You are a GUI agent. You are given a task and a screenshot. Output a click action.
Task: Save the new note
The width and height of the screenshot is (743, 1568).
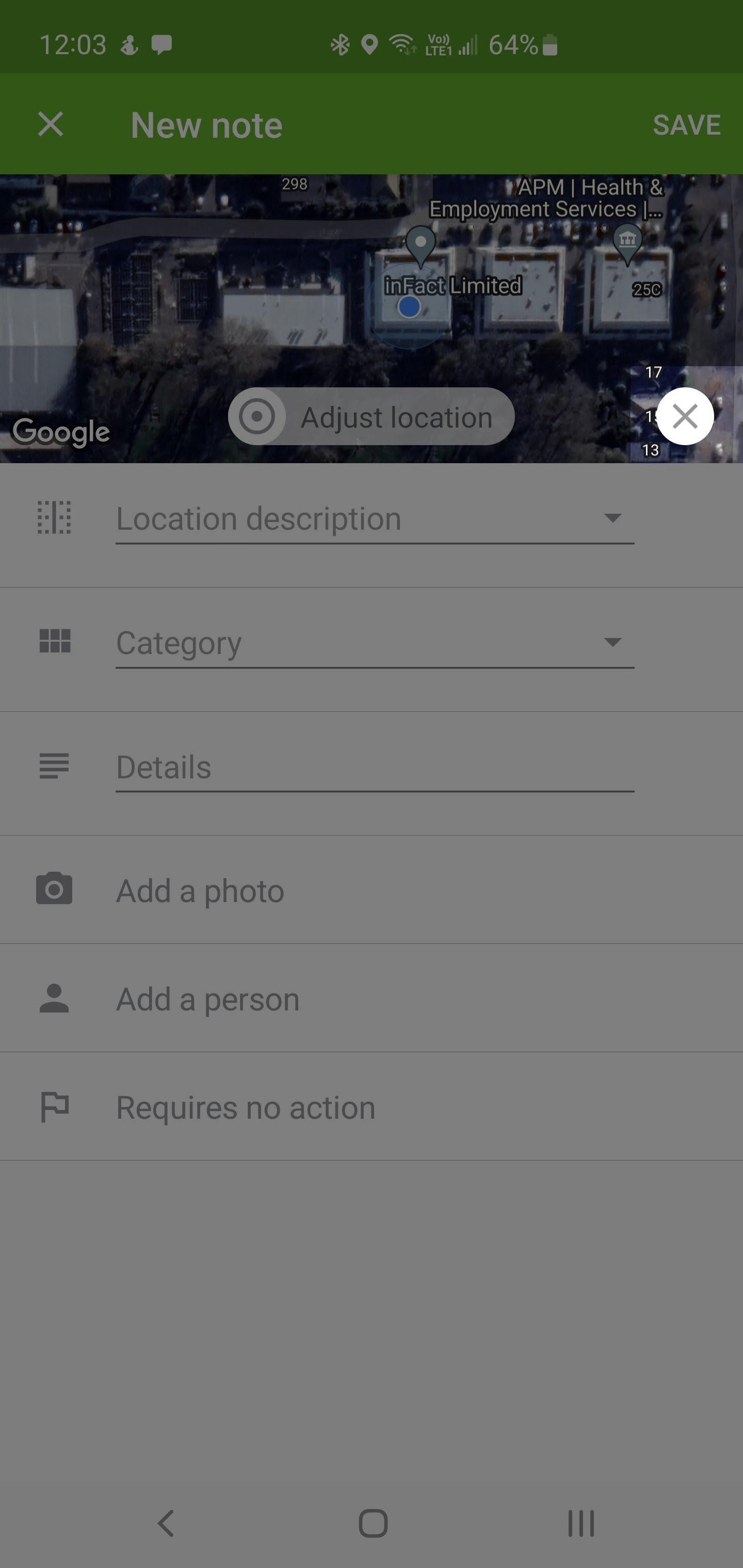(686, 125)
